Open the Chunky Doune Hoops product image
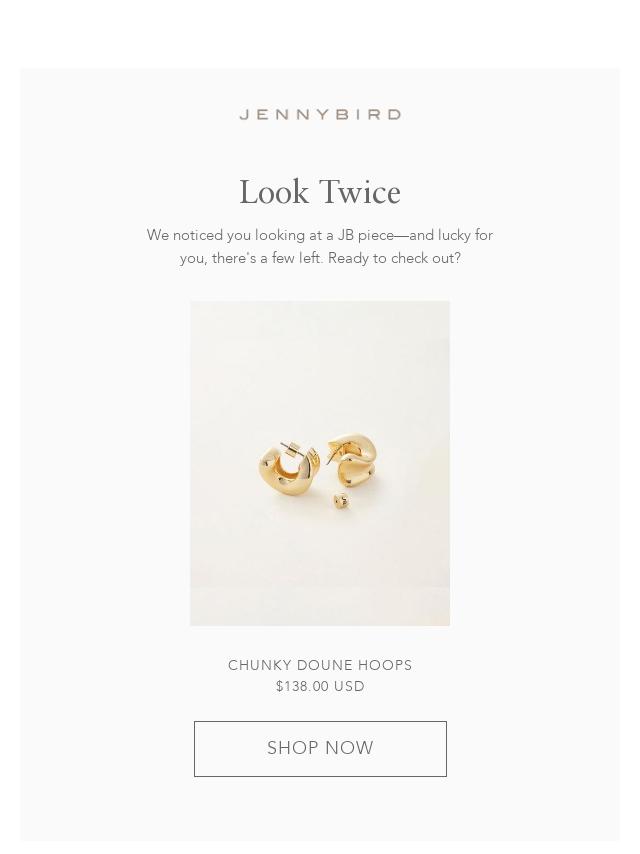 pyautogui.click(x=320, y=463)
